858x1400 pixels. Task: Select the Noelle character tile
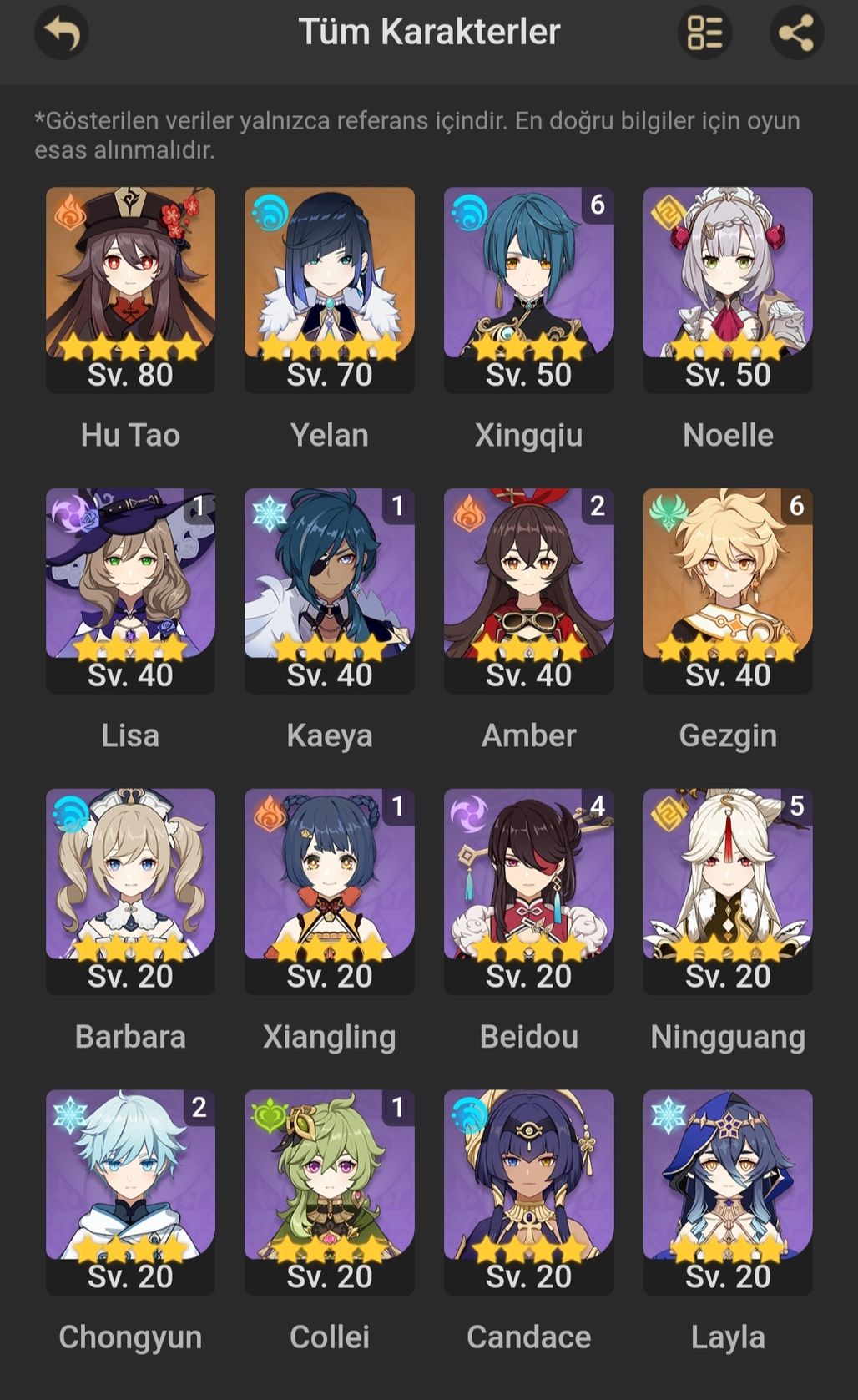(728, 289)
